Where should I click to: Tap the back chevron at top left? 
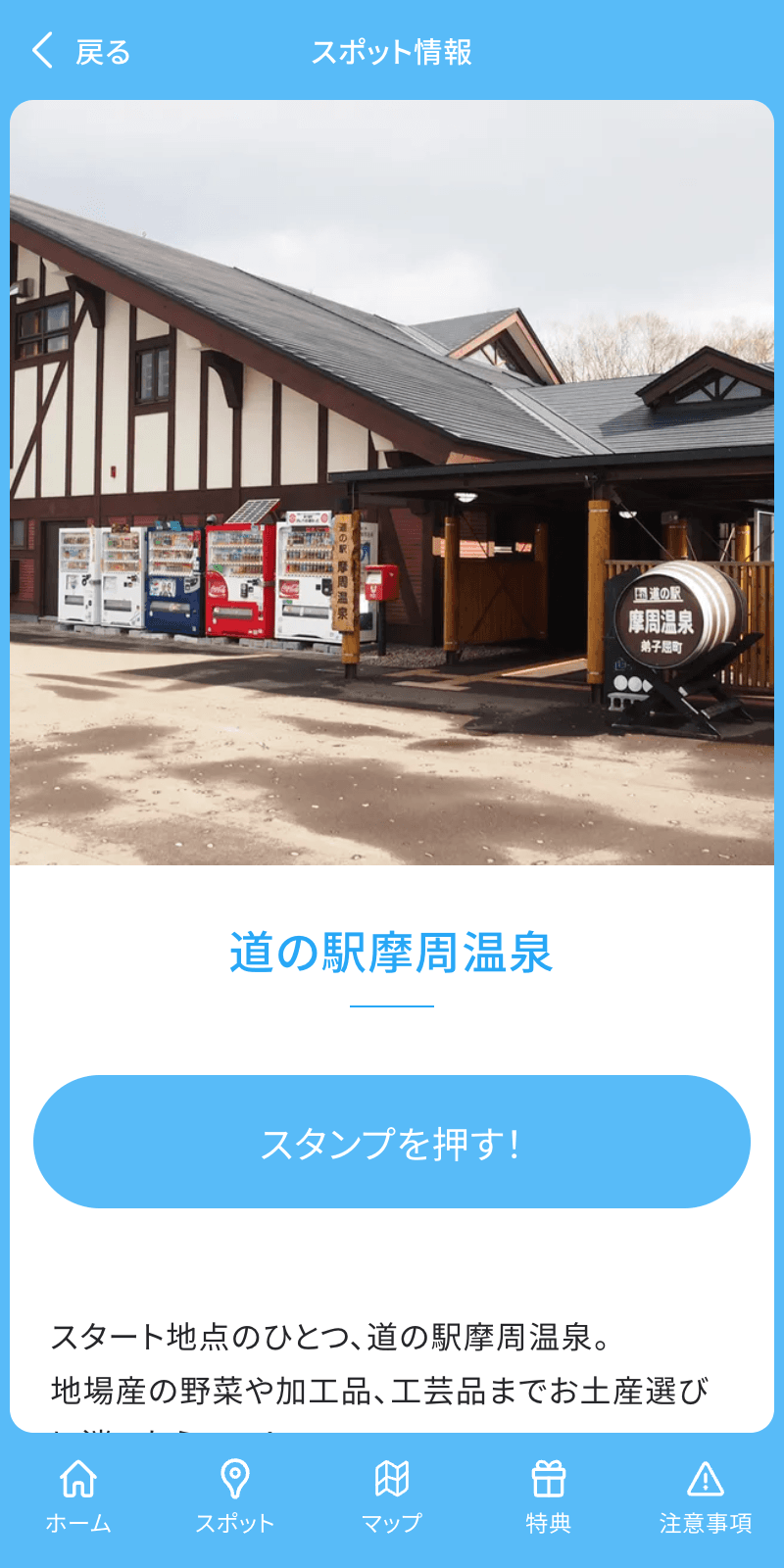[x=41, y=51]
